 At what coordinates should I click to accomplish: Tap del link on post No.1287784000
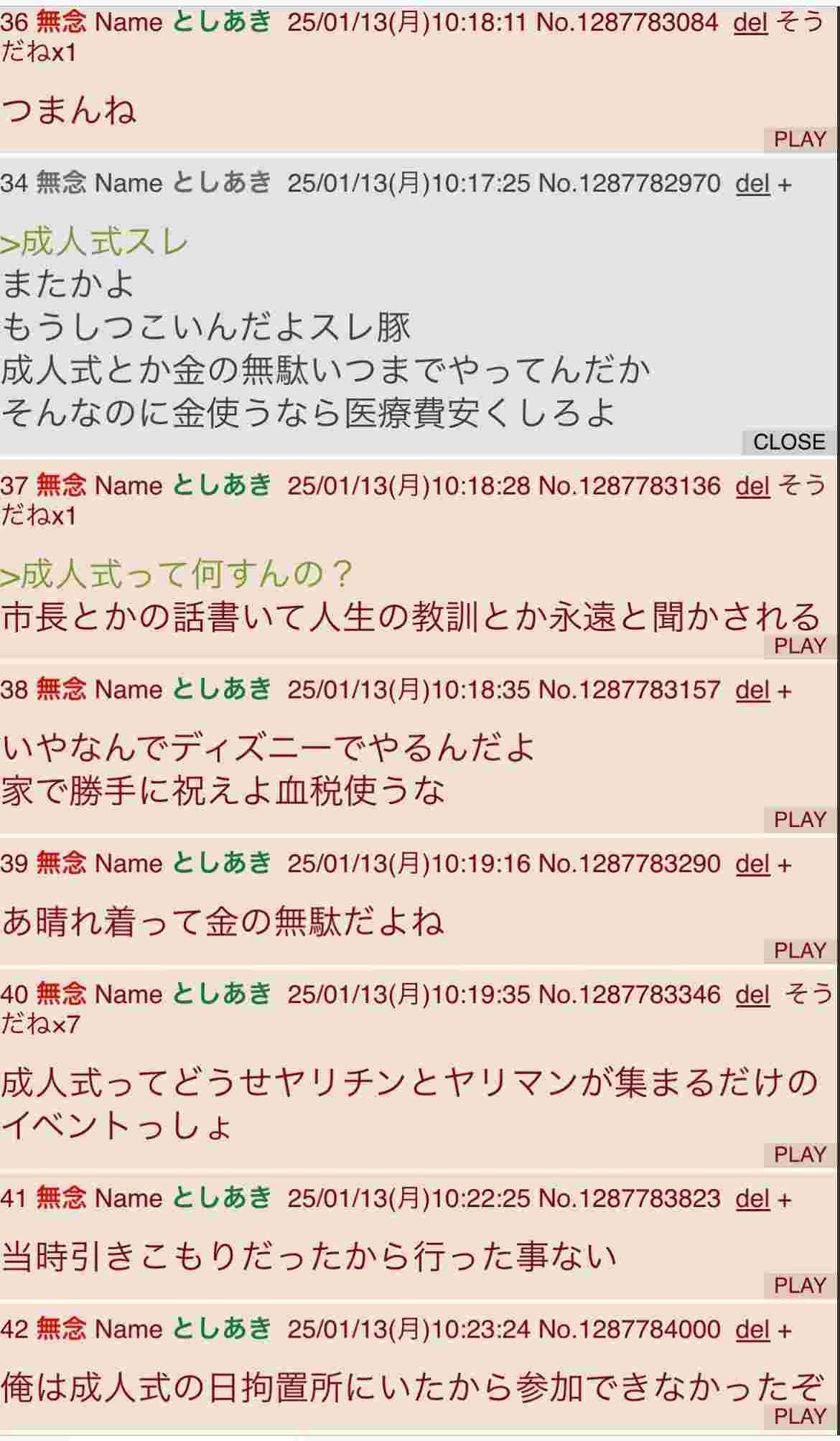(752, 1330)
